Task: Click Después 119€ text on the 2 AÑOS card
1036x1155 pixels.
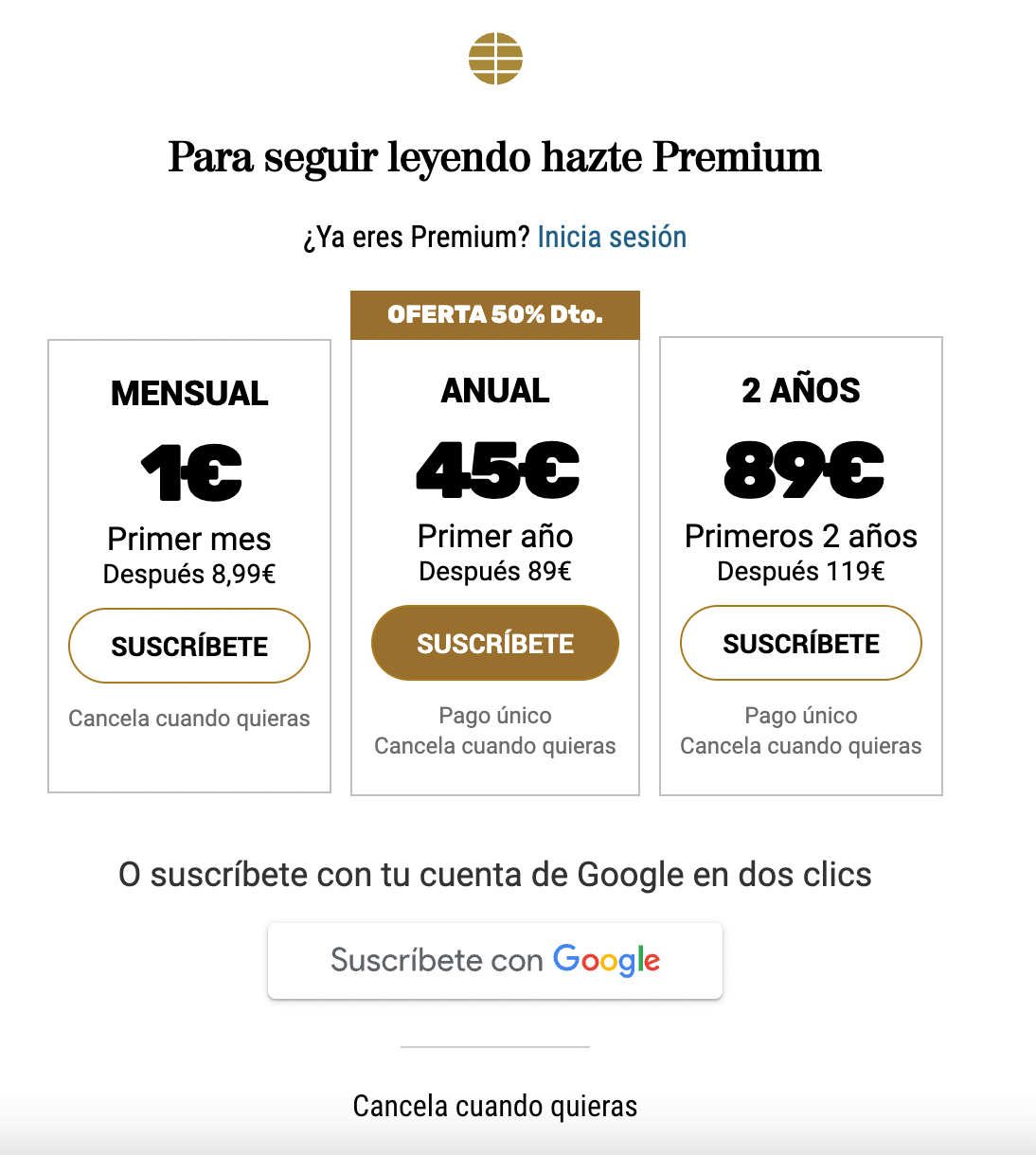Action: (x=802, y=571)
